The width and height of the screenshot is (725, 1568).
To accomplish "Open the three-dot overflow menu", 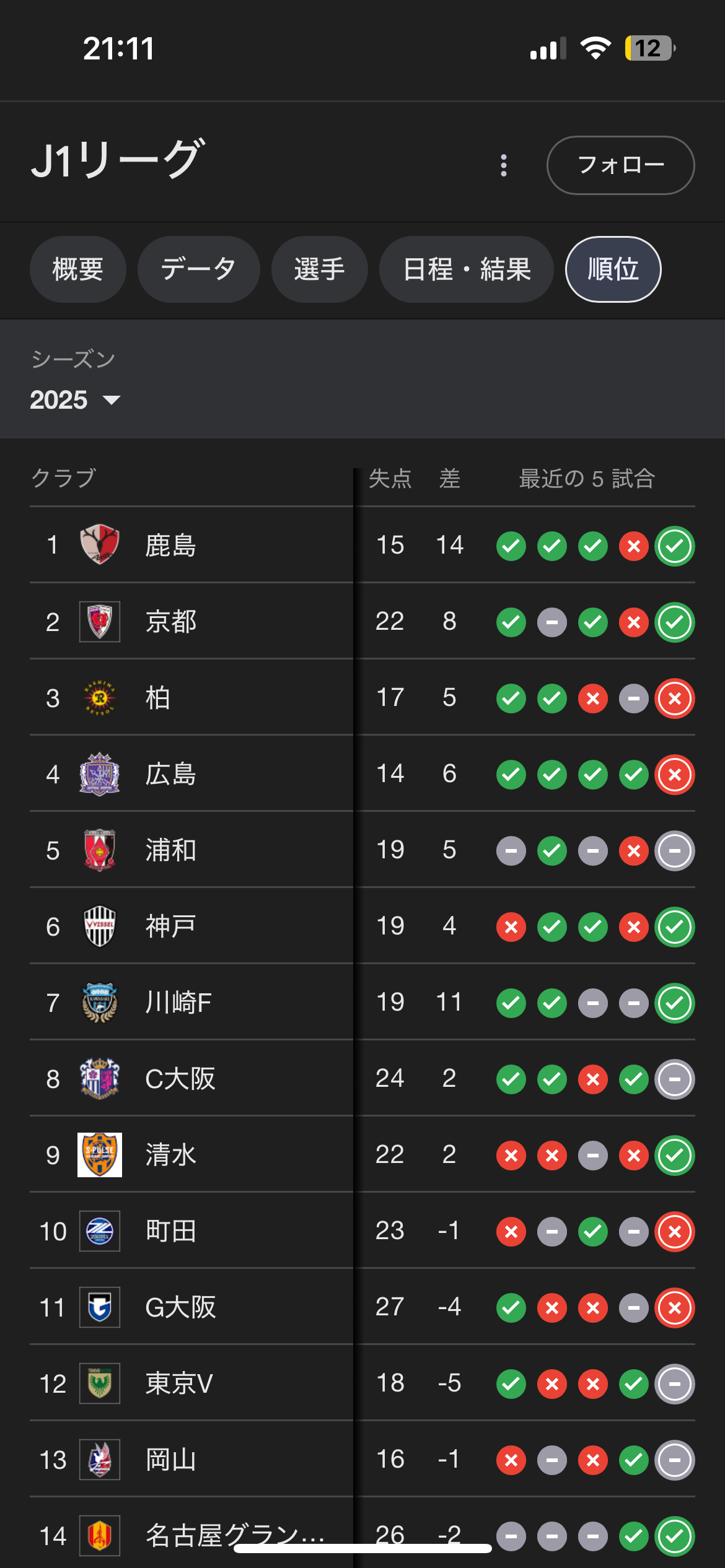I will tap(504, 165).
